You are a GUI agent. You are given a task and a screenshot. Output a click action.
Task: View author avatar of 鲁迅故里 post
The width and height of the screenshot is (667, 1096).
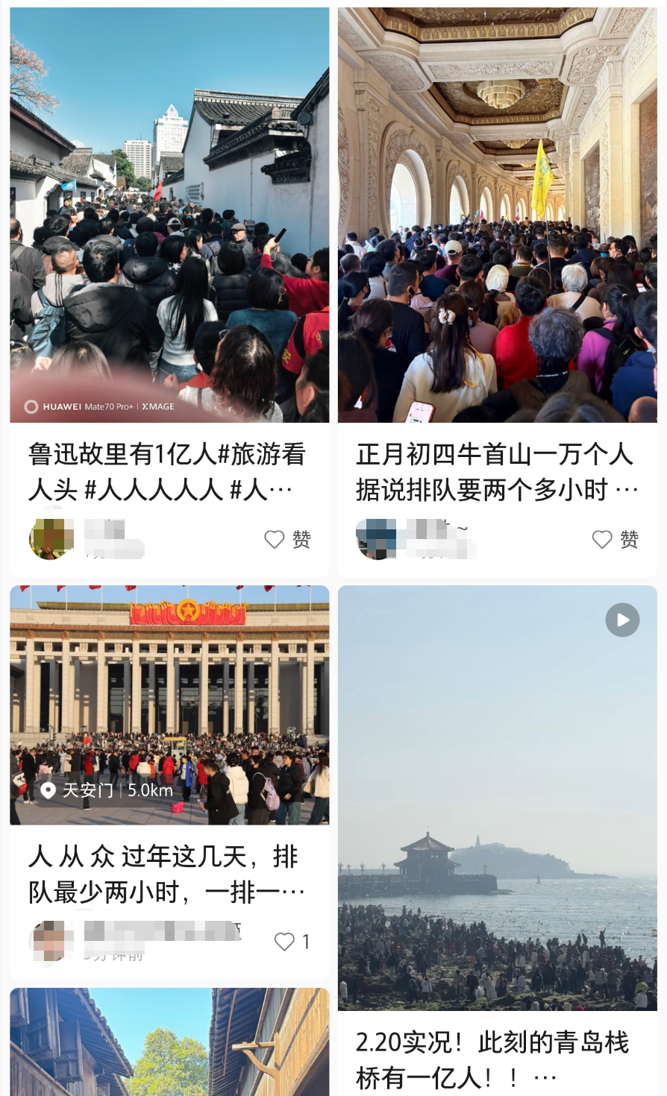[x=51, y=539]
